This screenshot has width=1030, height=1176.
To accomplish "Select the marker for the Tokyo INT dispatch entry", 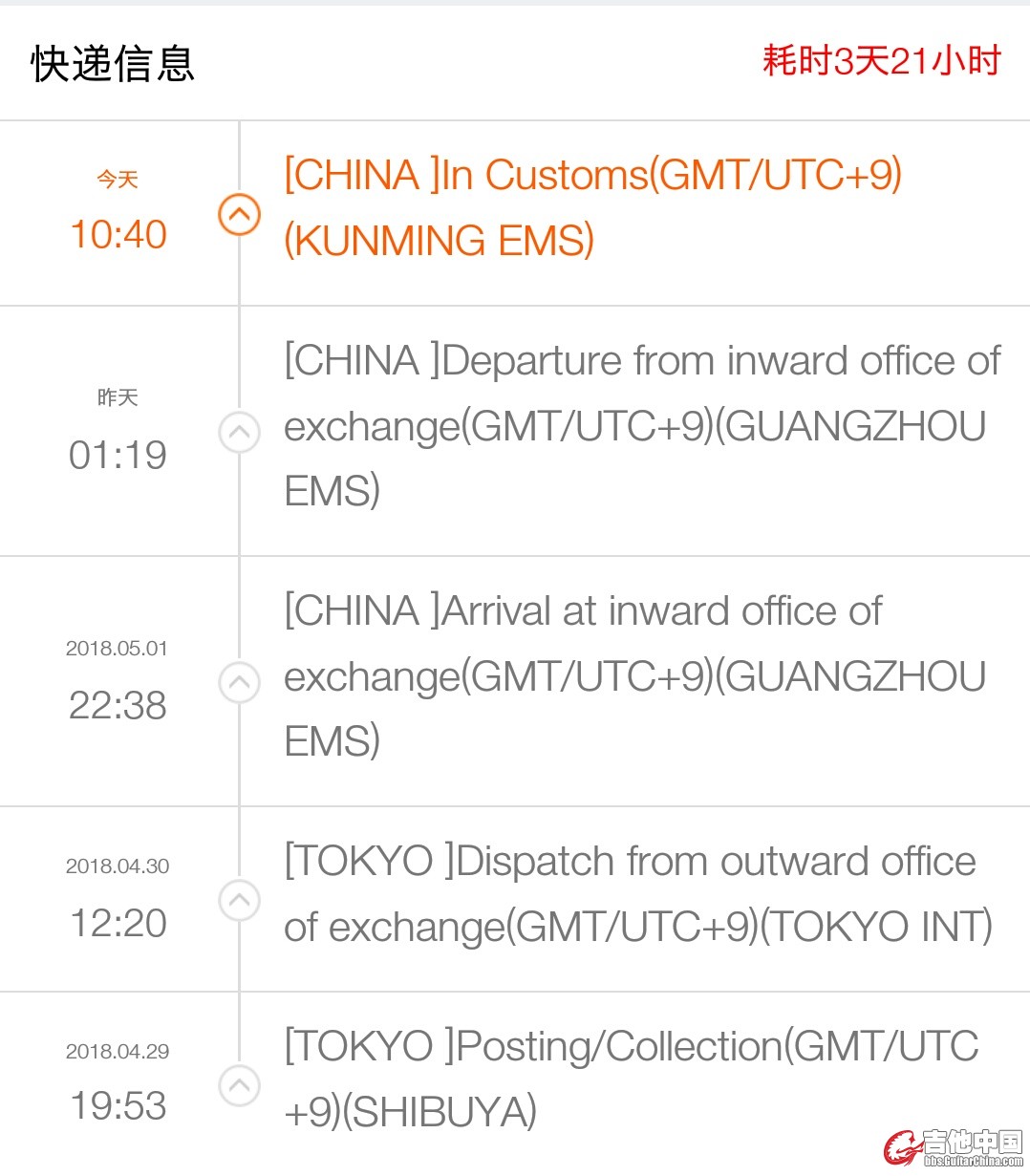I will (x=239, y=900).
